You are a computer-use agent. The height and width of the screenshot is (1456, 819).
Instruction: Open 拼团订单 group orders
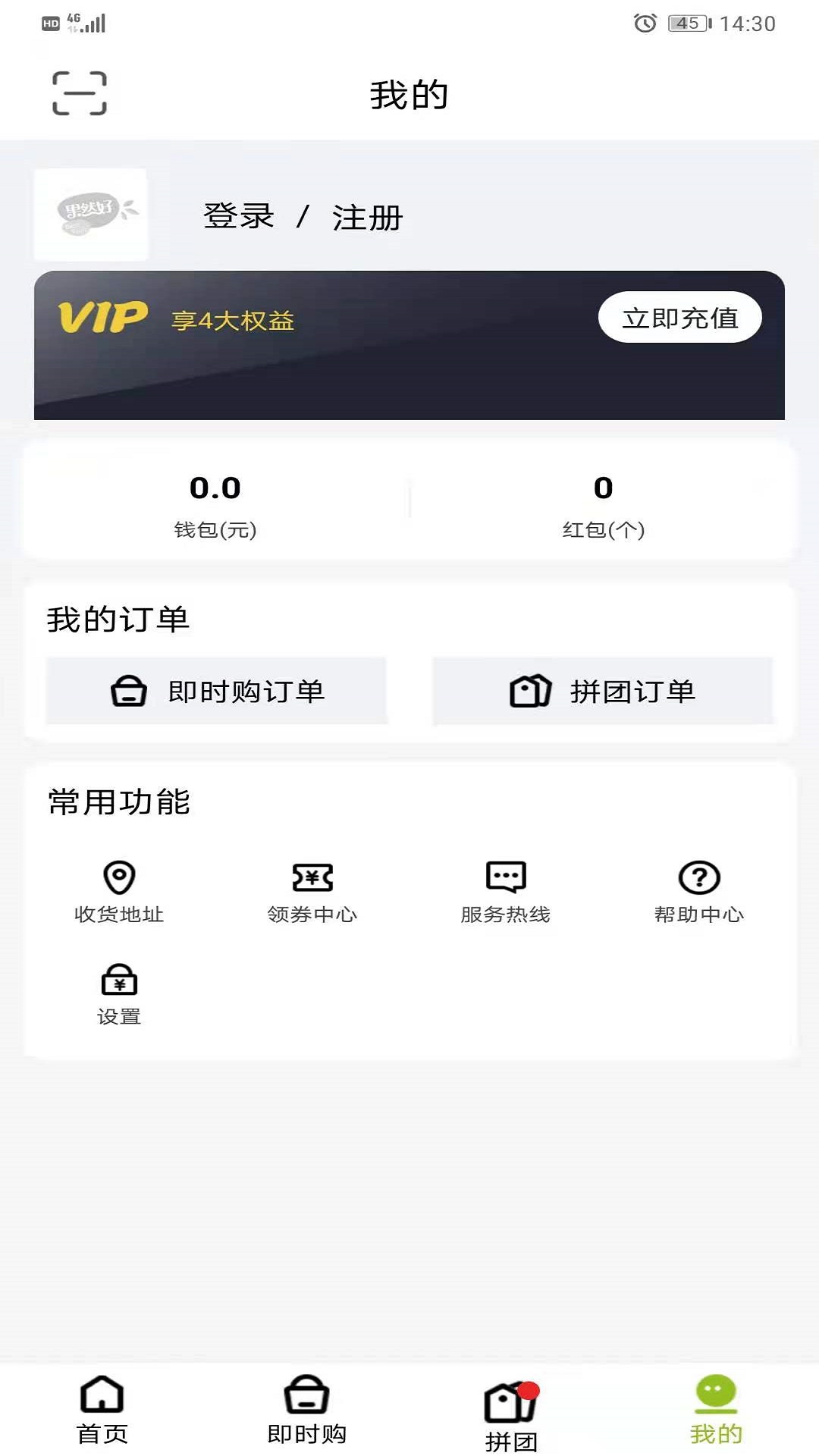coord(603,691)
